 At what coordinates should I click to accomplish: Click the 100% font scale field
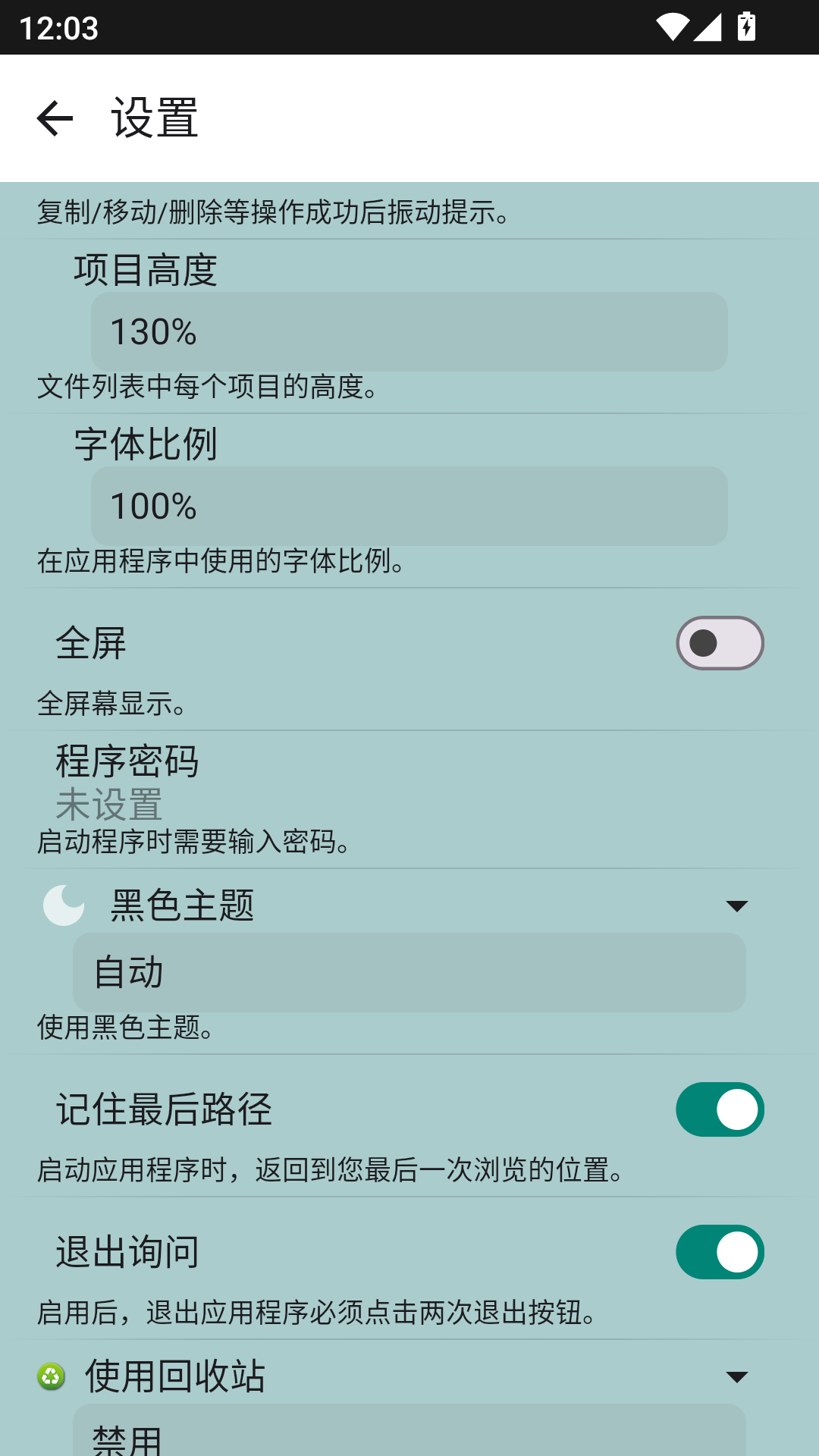click(409, 507)
